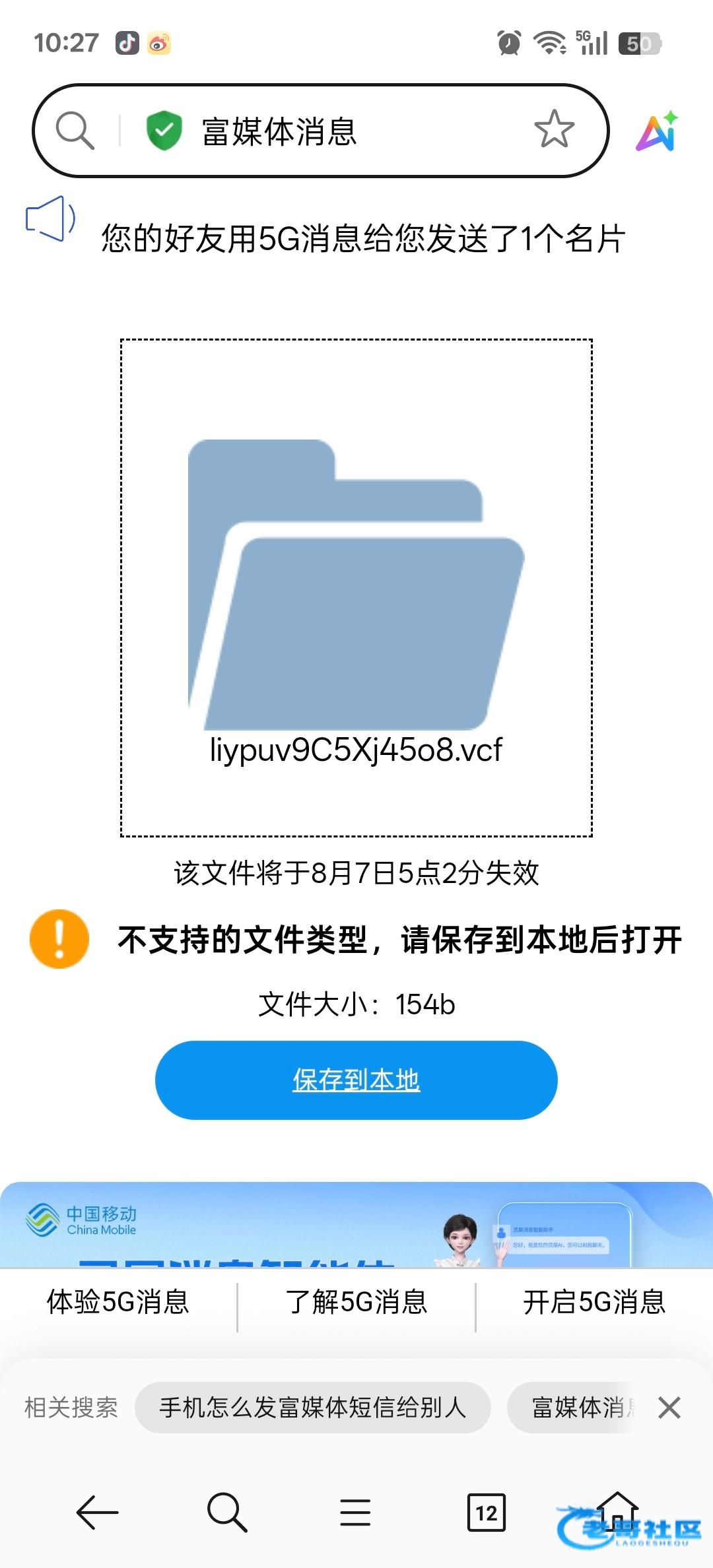Tap 保存到本地 button
Screen dimensions: 713x1568
(x=356, y=1080)
